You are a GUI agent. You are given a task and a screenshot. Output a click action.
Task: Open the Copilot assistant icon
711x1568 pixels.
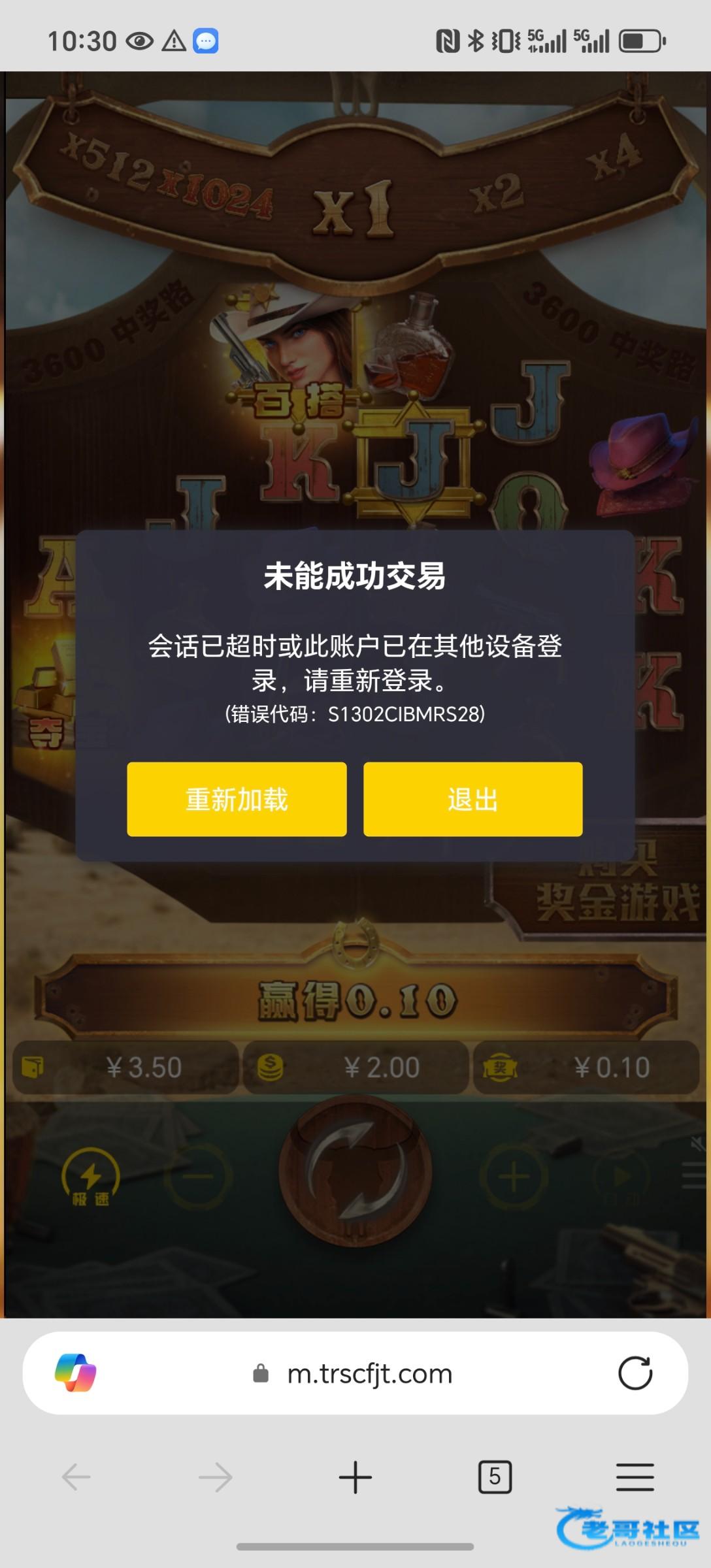(75, 1373)
